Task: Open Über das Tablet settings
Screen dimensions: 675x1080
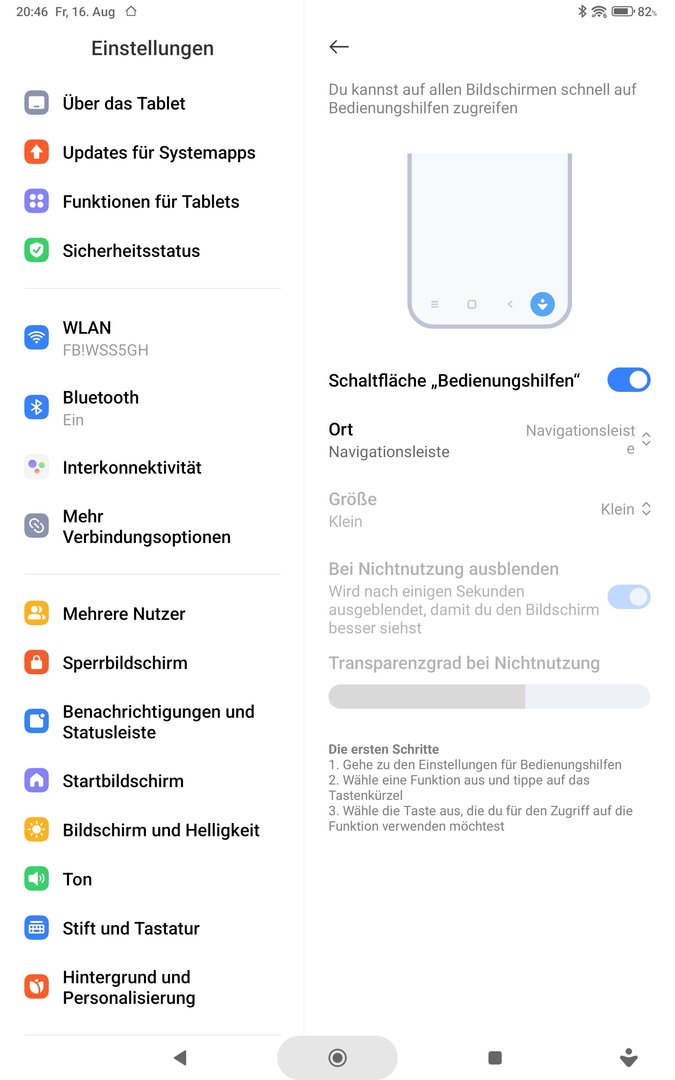Action: coord(124,103)
